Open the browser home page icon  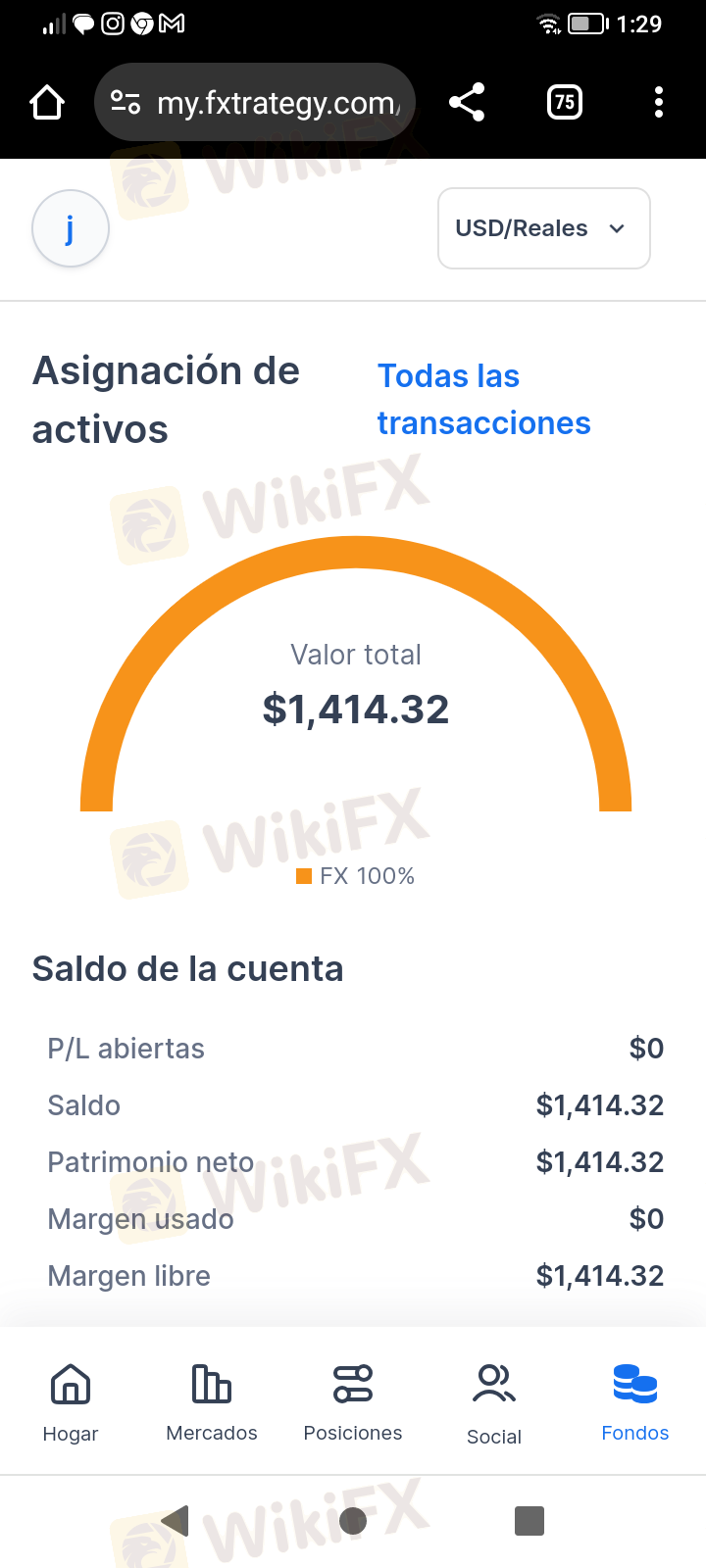[x=47, y=102]
